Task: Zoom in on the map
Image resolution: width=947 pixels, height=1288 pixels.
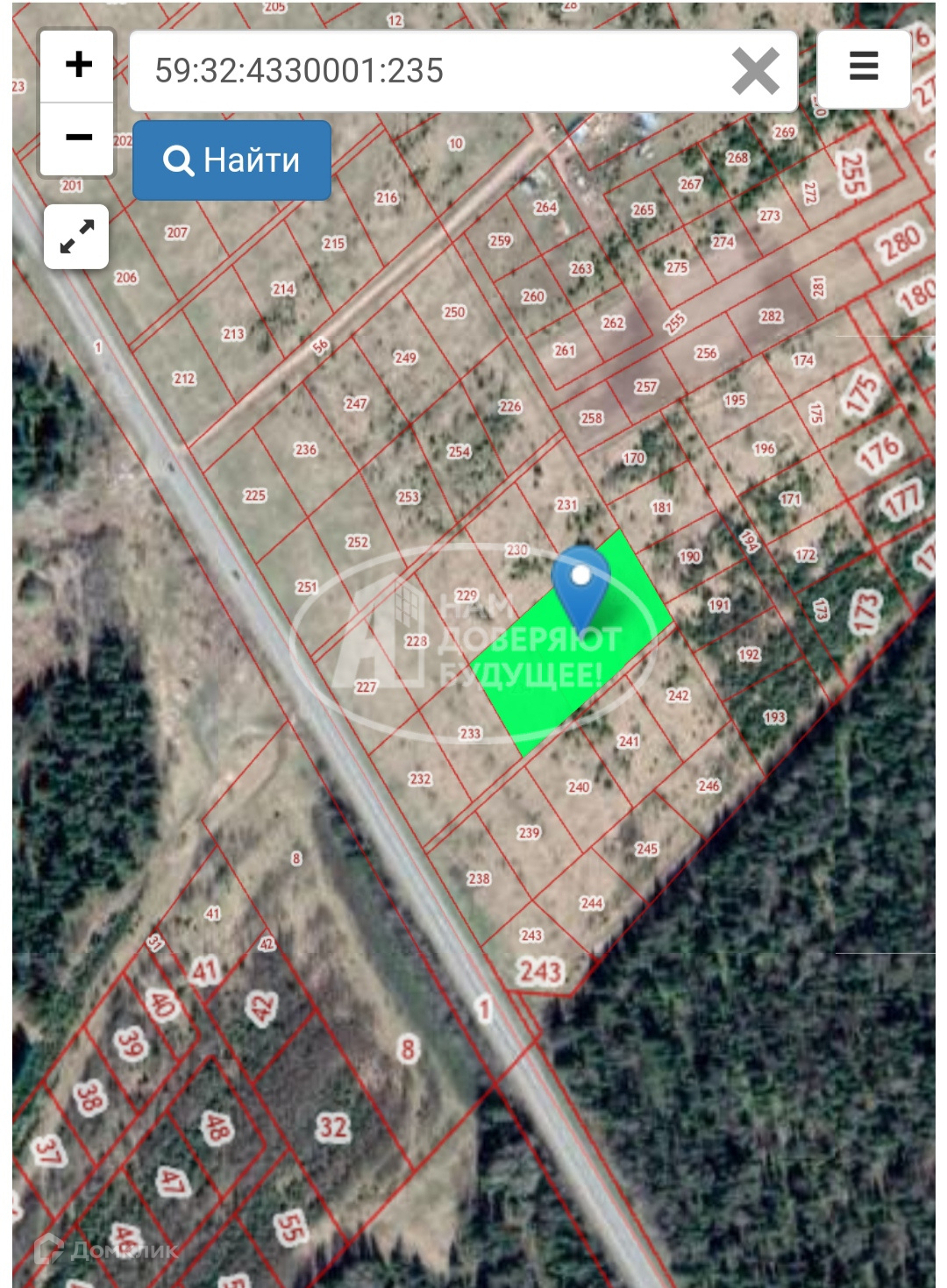Action: (78, 66)
